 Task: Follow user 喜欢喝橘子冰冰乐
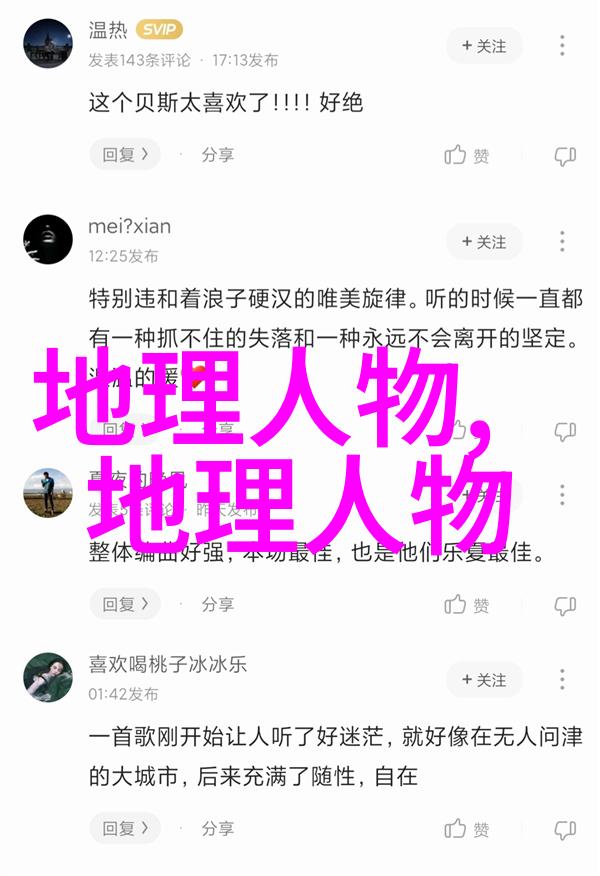(x=485, y=680)
